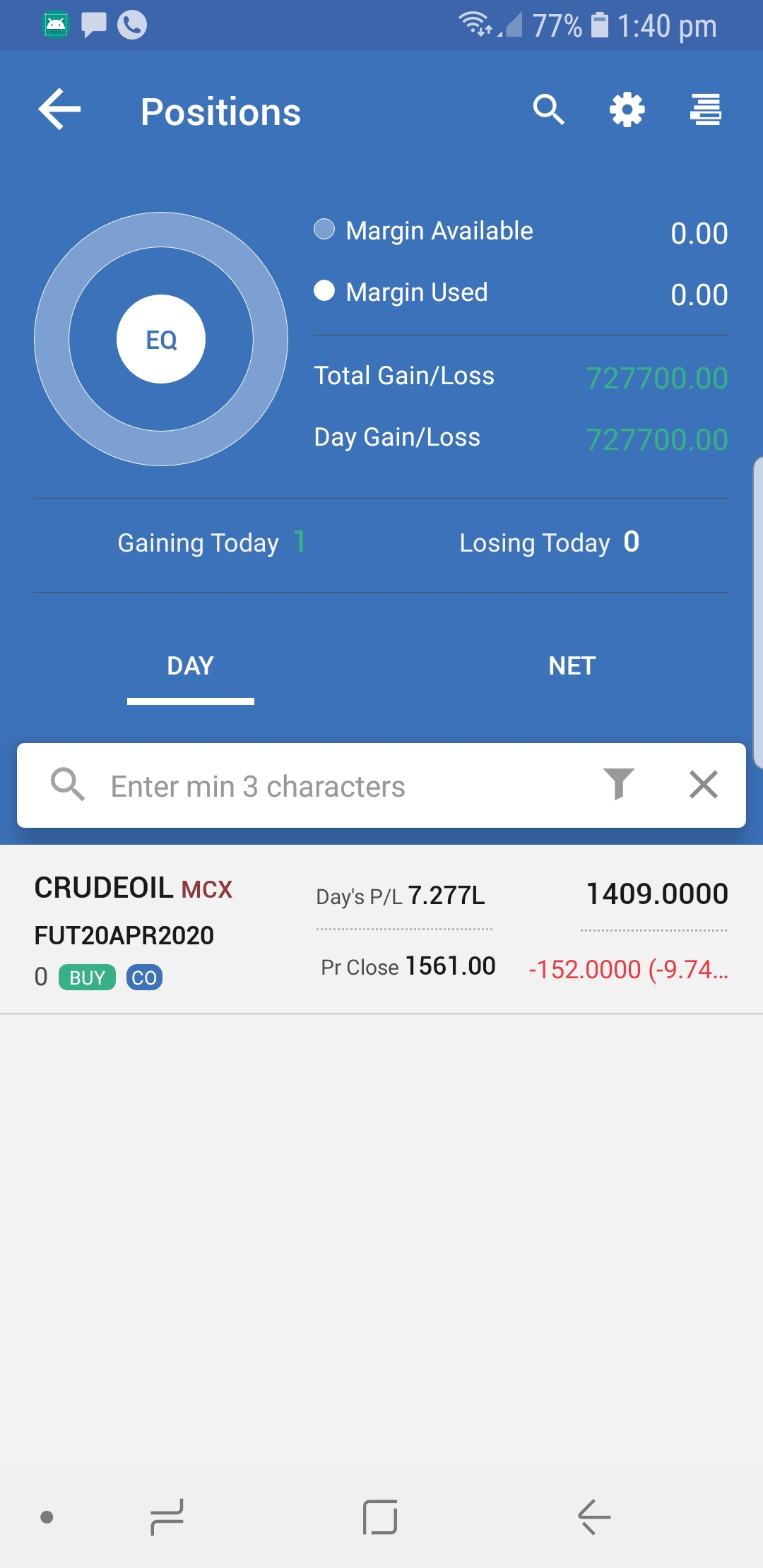Switch to the DAY tab

tap(191, 666)
